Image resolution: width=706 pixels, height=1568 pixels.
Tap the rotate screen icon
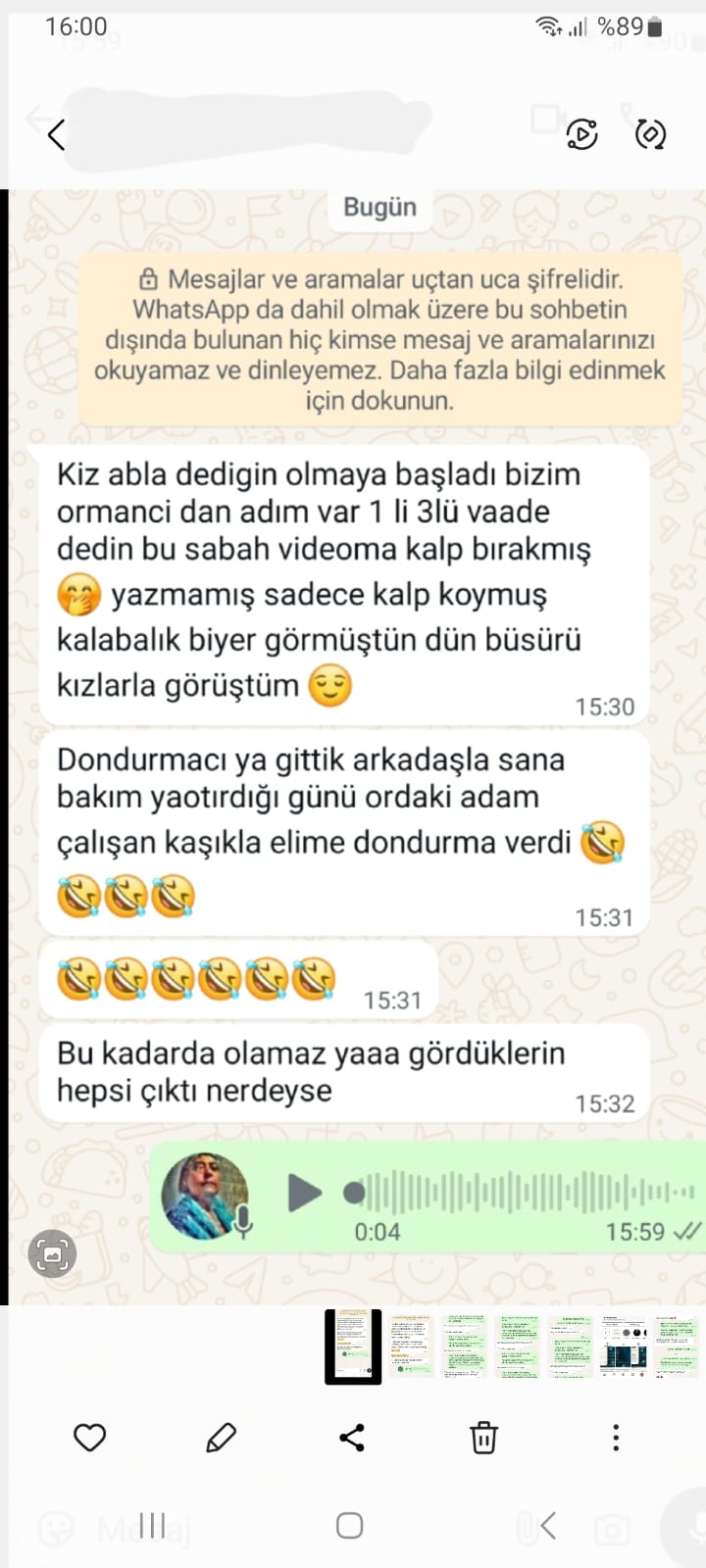click(650, 134)
